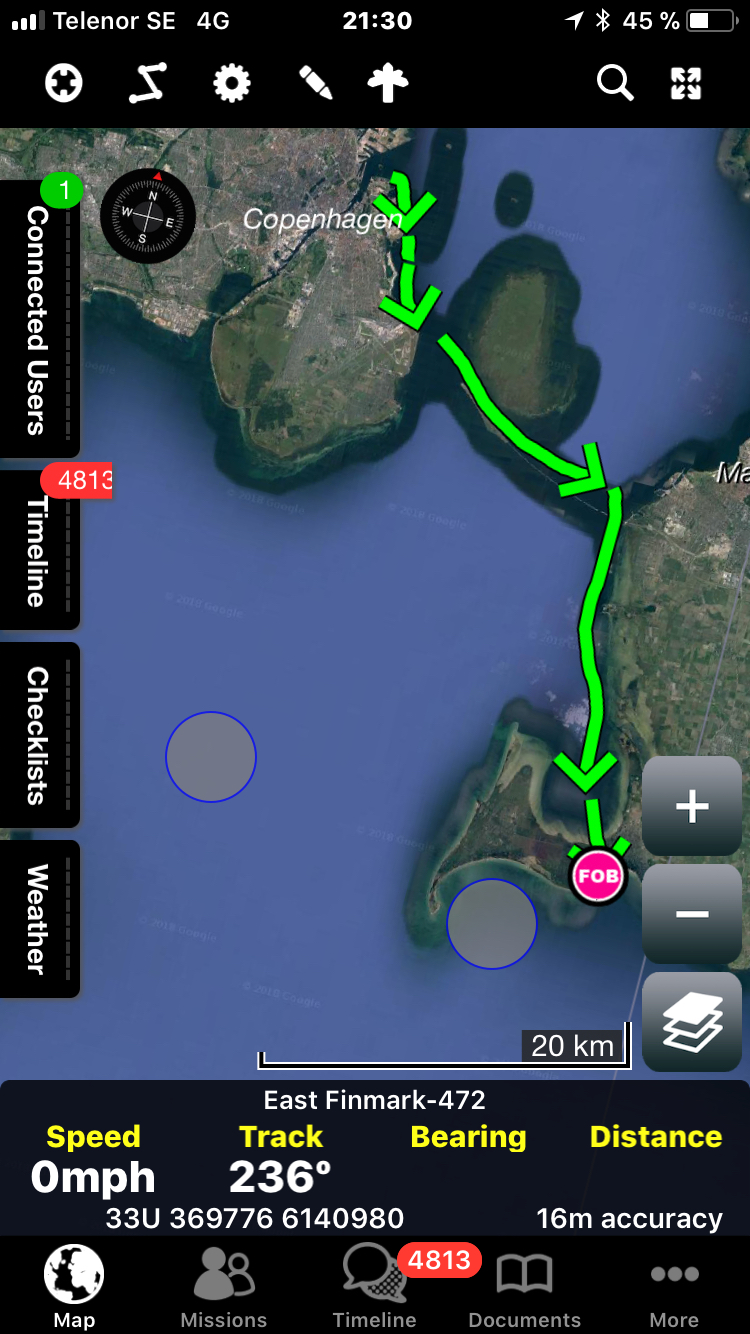The height and width of the screenshot is (1334, 750).
Task: Open the More tab
Action: [x=675, y=1288]
